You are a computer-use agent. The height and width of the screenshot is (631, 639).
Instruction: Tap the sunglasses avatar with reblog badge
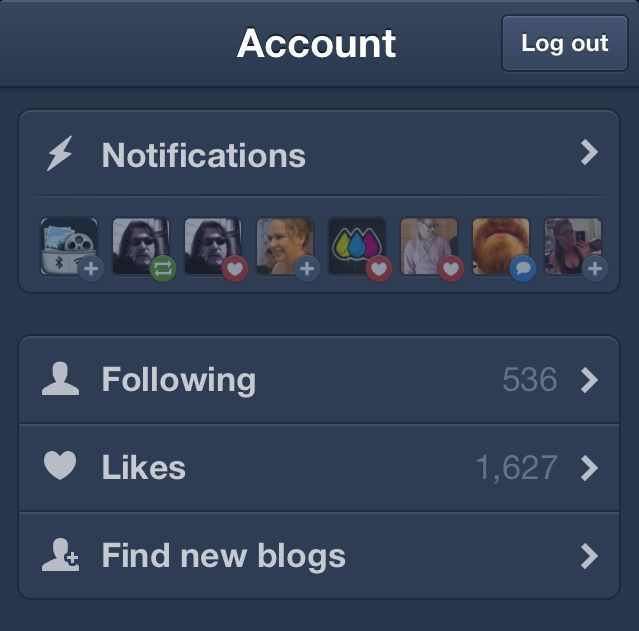pos(141,247)
